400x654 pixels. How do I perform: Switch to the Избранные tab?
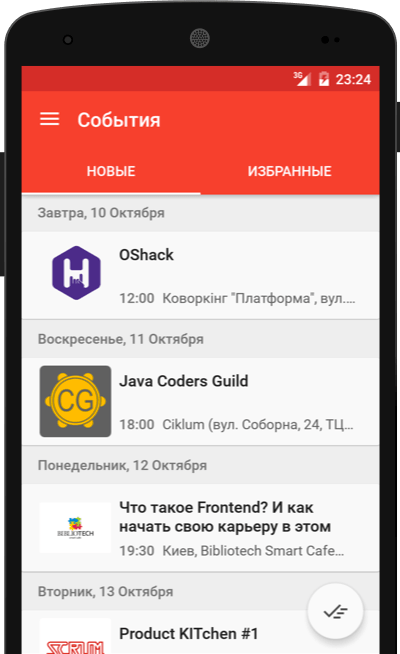pos(289,171)
